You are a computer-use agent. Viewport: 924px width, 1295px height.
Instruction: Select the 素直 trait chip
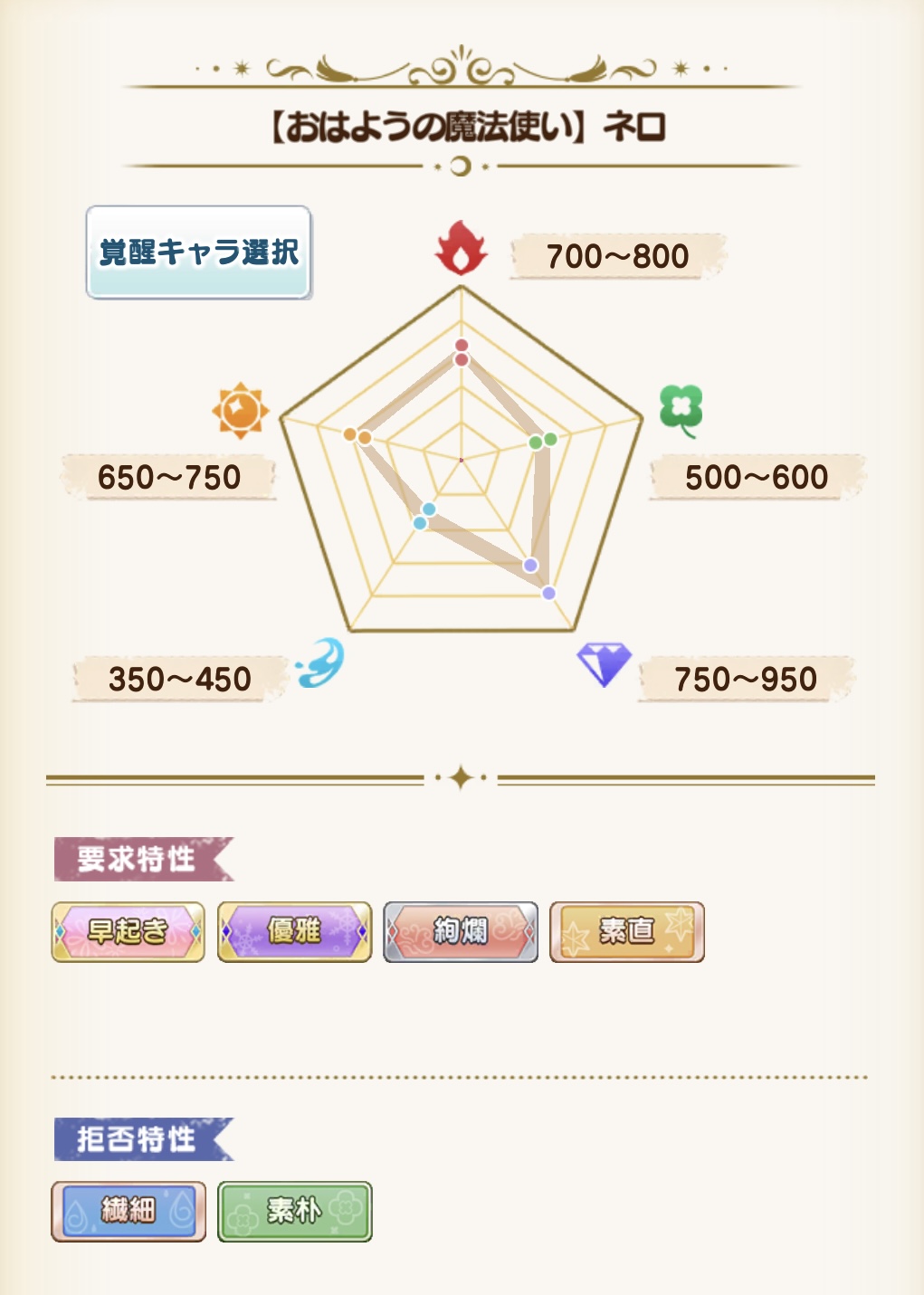point(626,931)
